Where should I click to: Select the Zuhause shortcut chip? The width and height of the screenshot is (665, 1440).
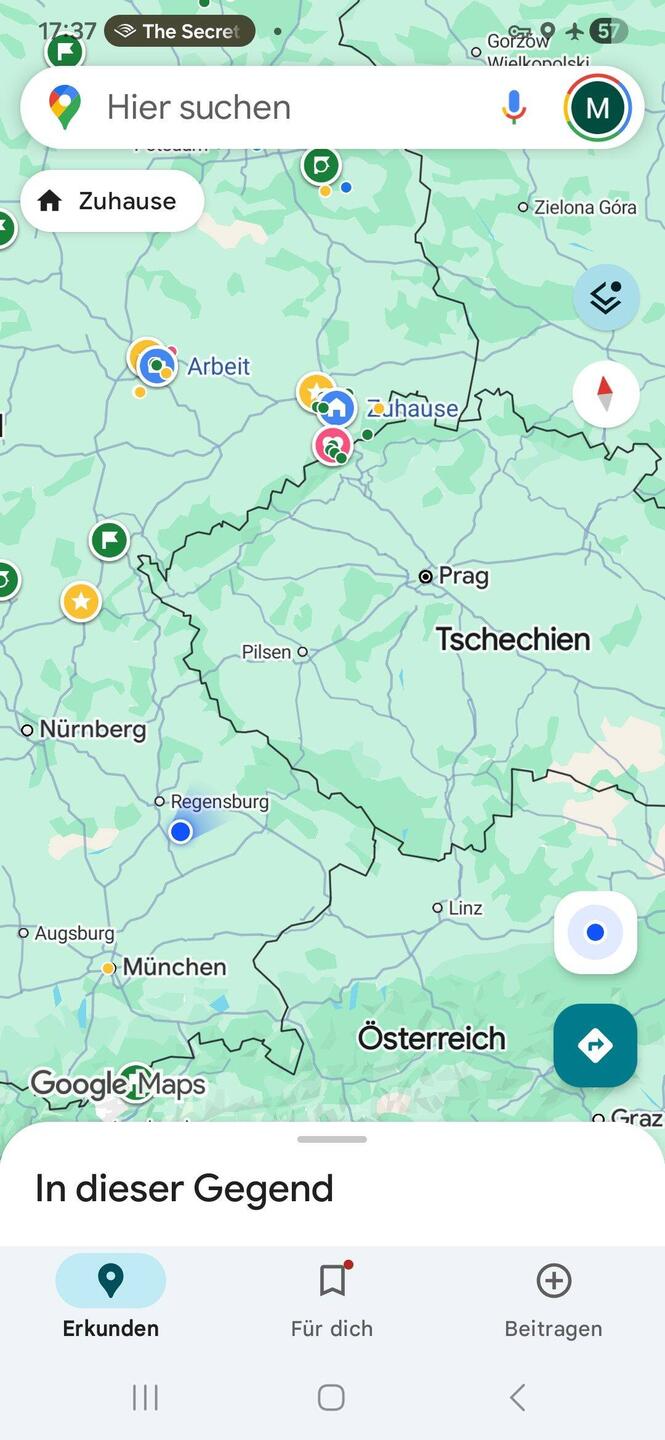(112, 201)
